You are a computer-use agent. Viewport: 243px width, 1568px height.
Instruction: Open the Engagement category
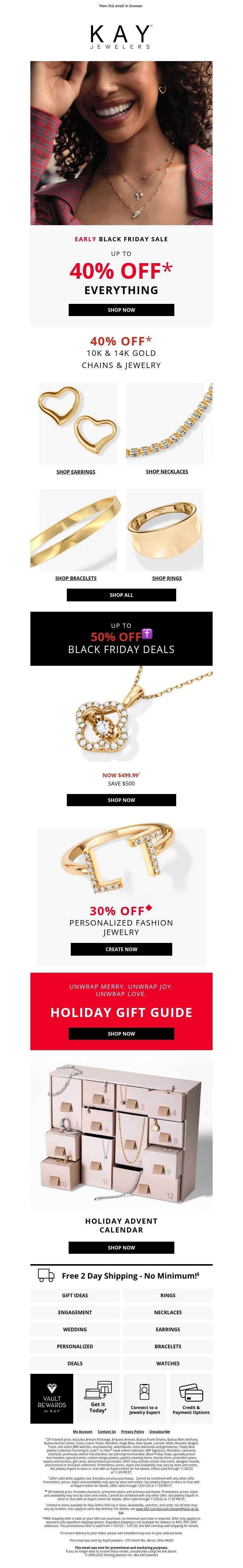pos(75,1312)
